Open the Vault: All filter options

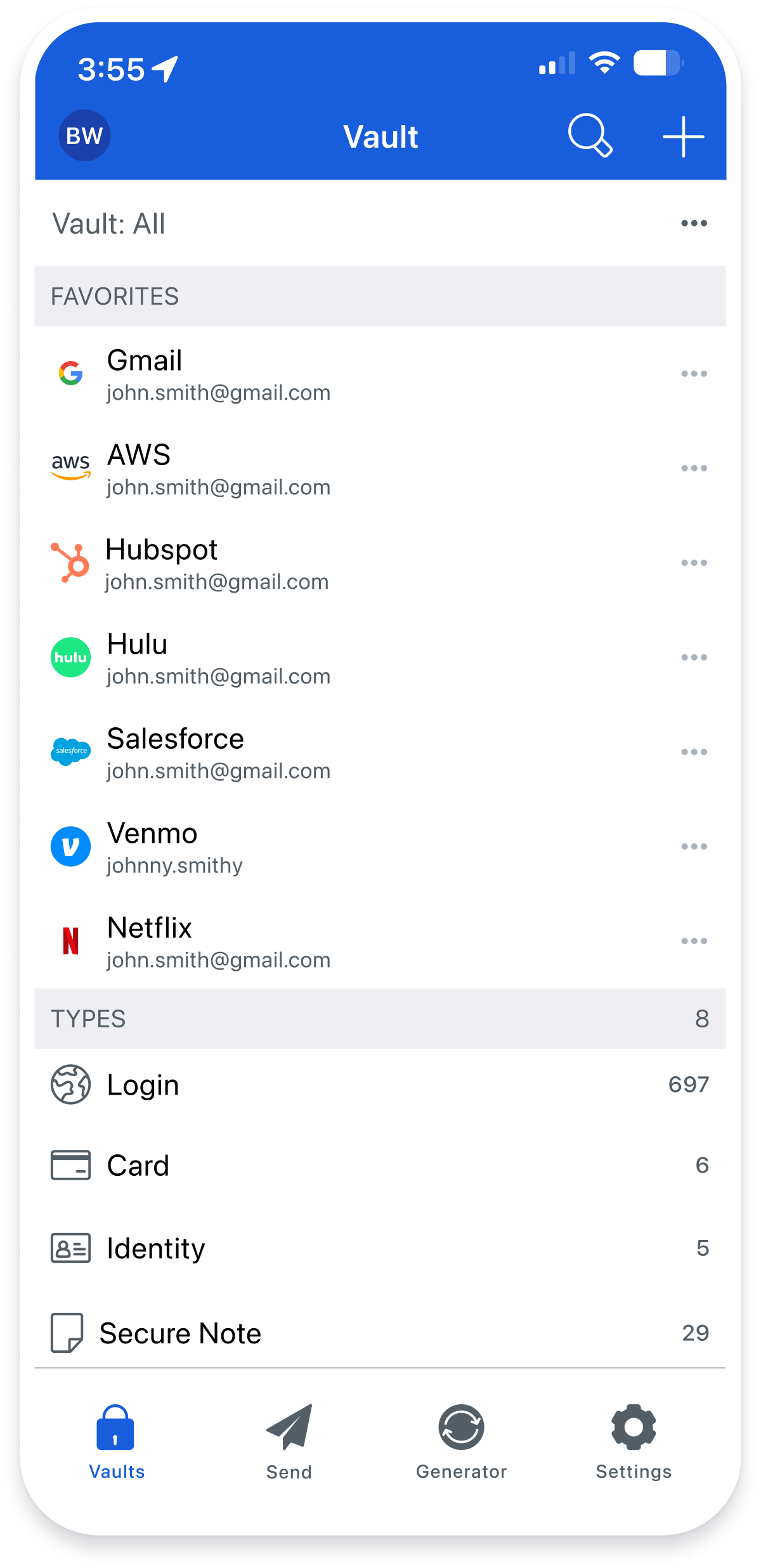point(694,223)
